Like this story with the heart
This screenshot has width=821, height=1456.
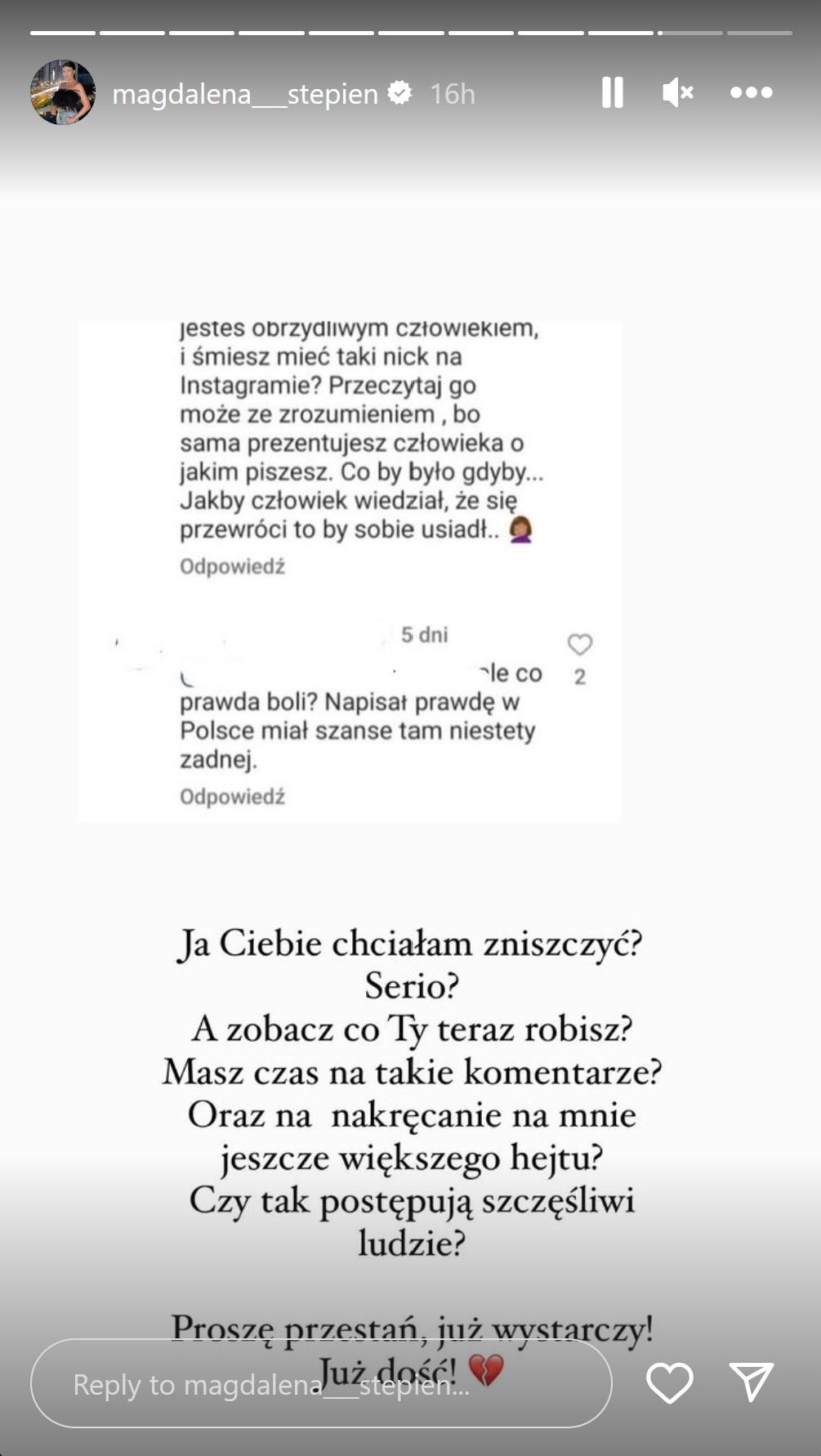[669, 1382]
